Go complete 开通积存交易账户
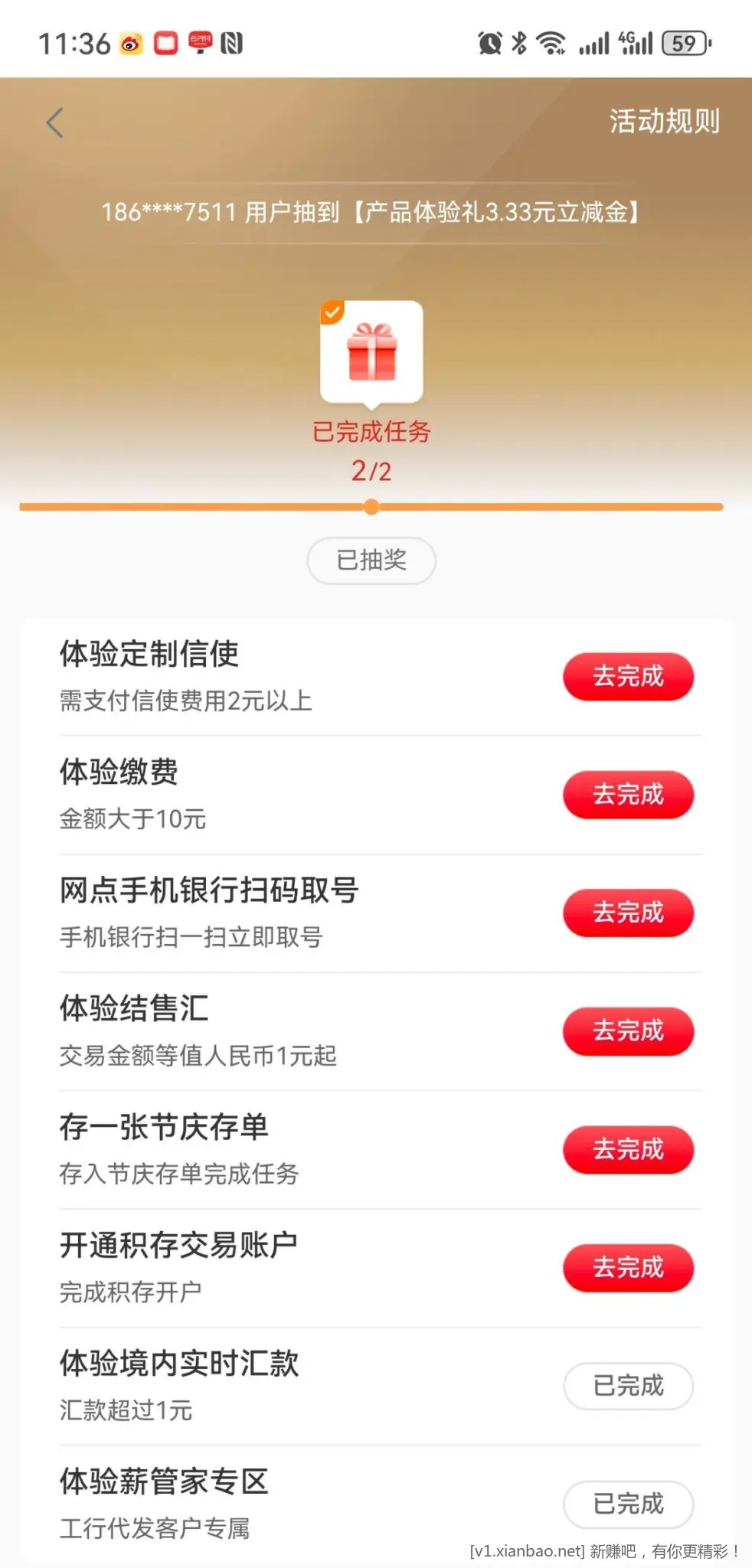 coord(628,1267)
